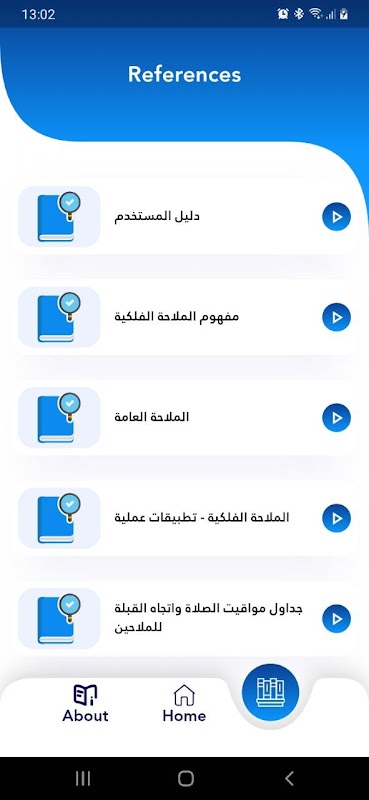Open جداول مواقيت الصلاة واتجاه القبلة للملاحين
Screen dimensions: 369x800
click(184, 619)
